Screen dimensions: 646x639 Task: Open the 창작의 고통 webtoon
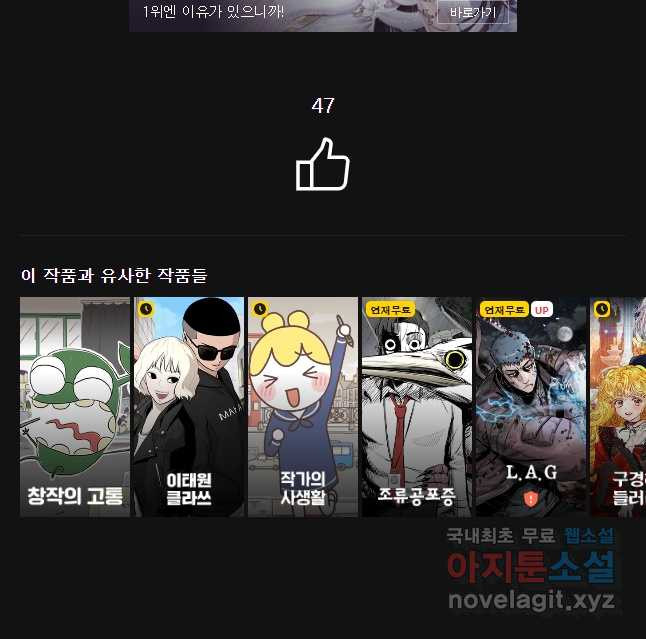pyautogui.click(x=75, y=407)
